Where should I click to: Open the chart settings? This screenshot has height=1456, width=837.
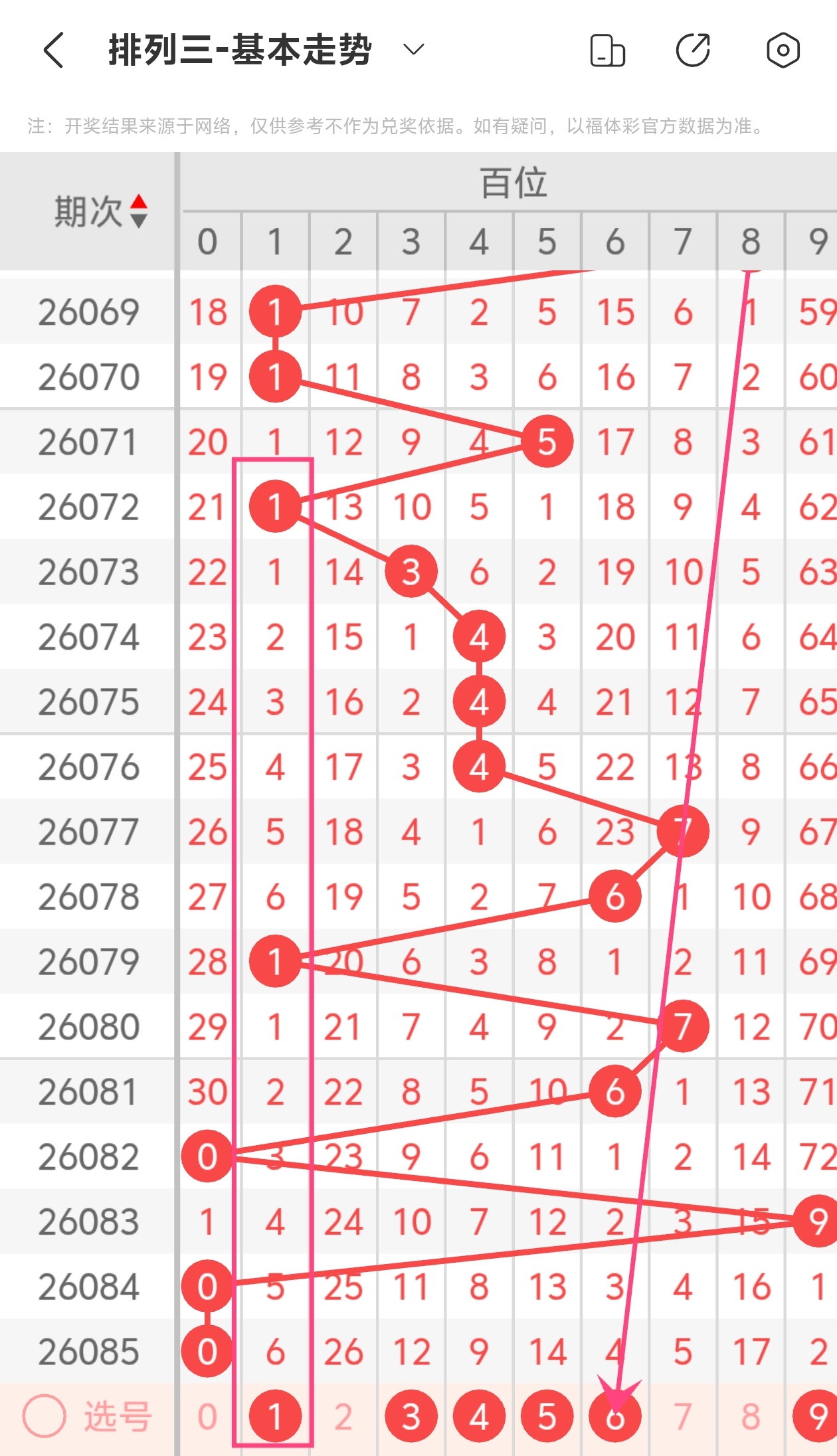coord(783,50)
